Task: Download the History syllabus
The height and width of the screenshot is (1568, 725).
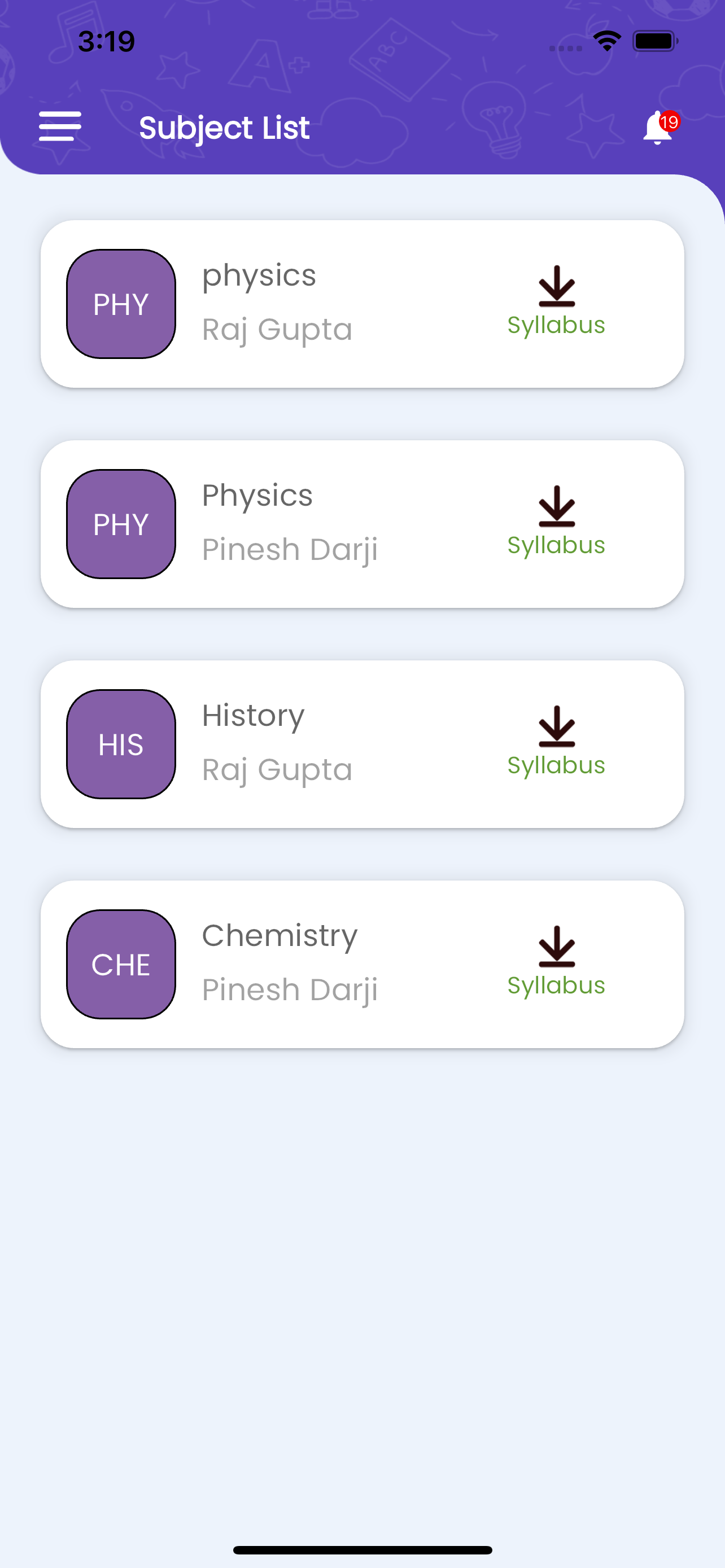Action: click(x=556, y=742)
